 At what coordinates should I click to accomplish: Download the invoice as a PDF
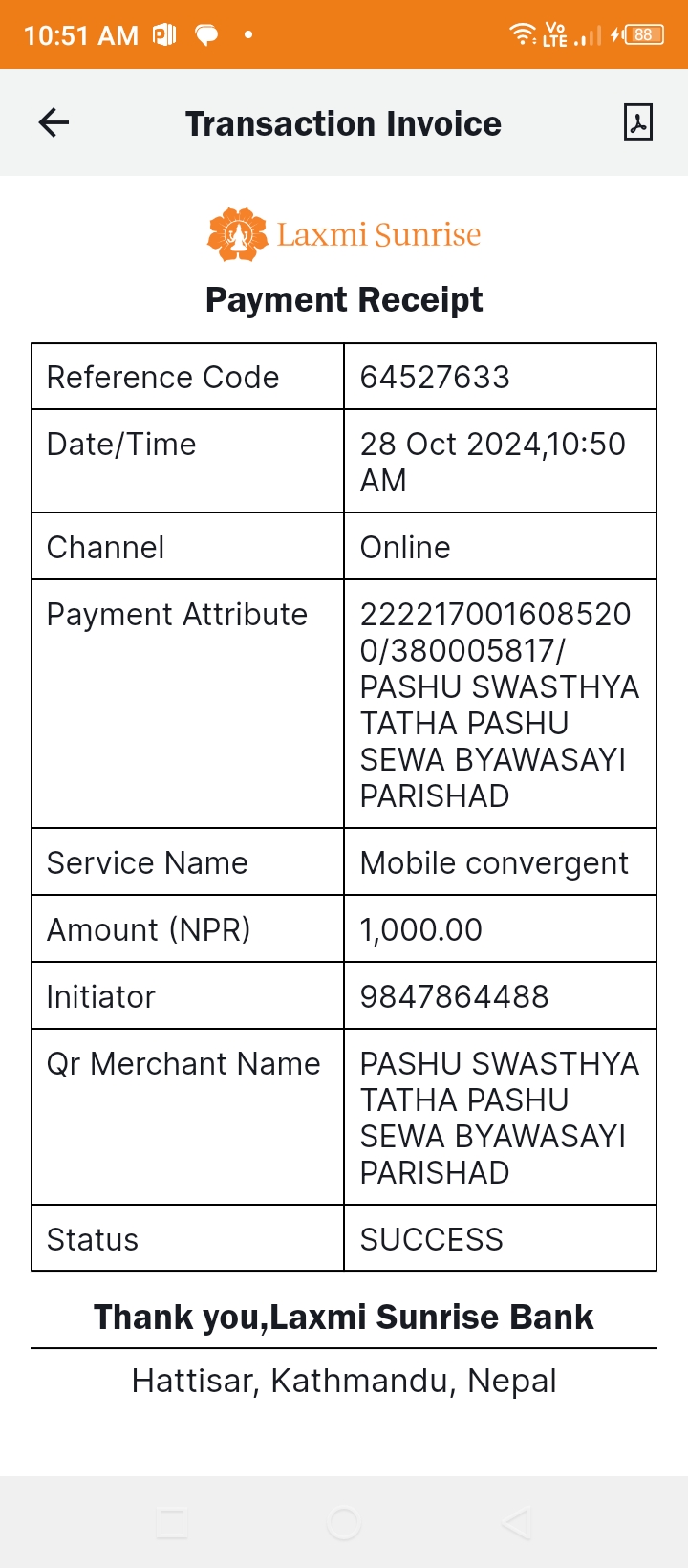click(637, 122)
